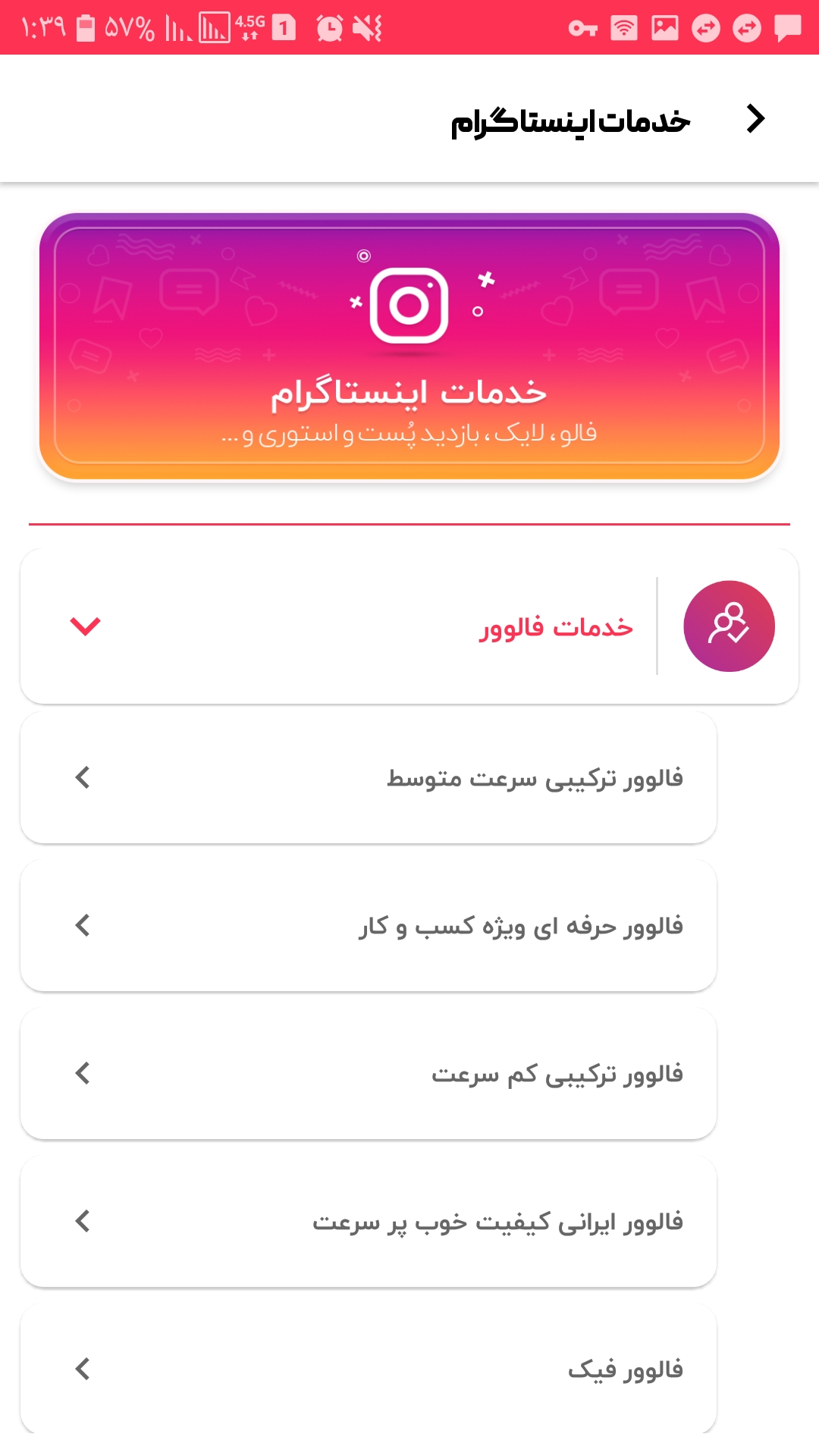The height and width of the screenshot is (1456, 819).
Task: Open فالوور ترکیبی کم سرعت
Action: click(x=369, y=1073)
